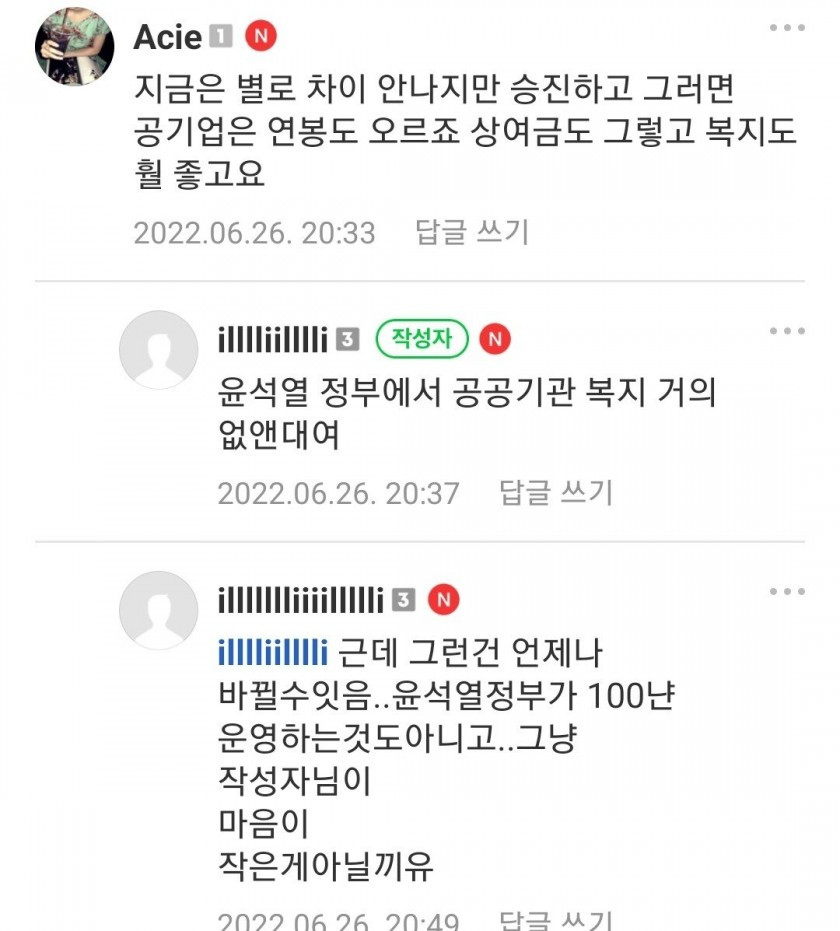Tap 답글 쓰기 under Acie's comment
The image size is (840, 931).
click(x=471, y=233)
